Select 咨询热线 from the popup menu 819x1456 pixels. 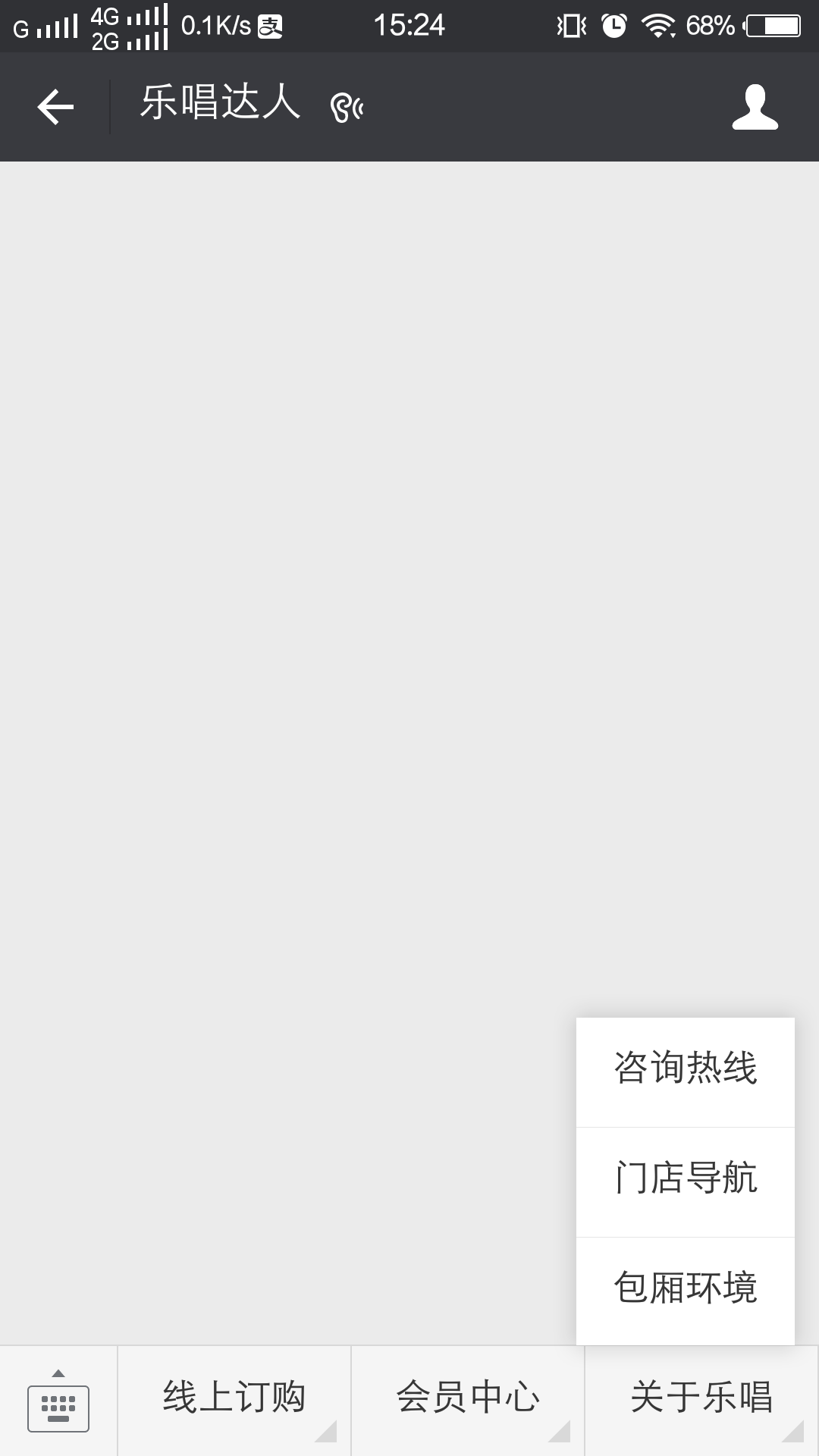686,1069
